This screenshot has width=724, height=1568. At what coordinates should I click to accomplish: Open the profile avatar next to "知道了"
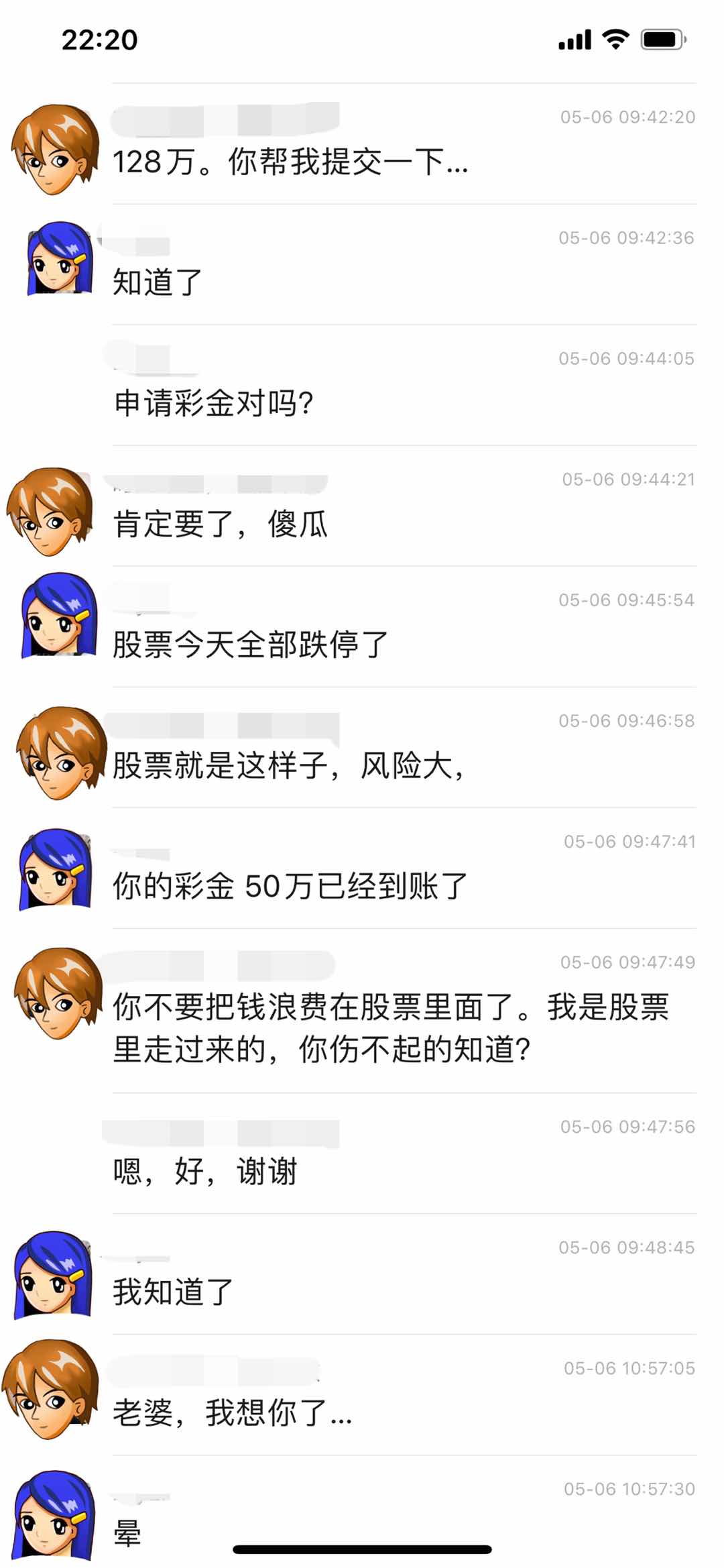(x=59, y=258)
